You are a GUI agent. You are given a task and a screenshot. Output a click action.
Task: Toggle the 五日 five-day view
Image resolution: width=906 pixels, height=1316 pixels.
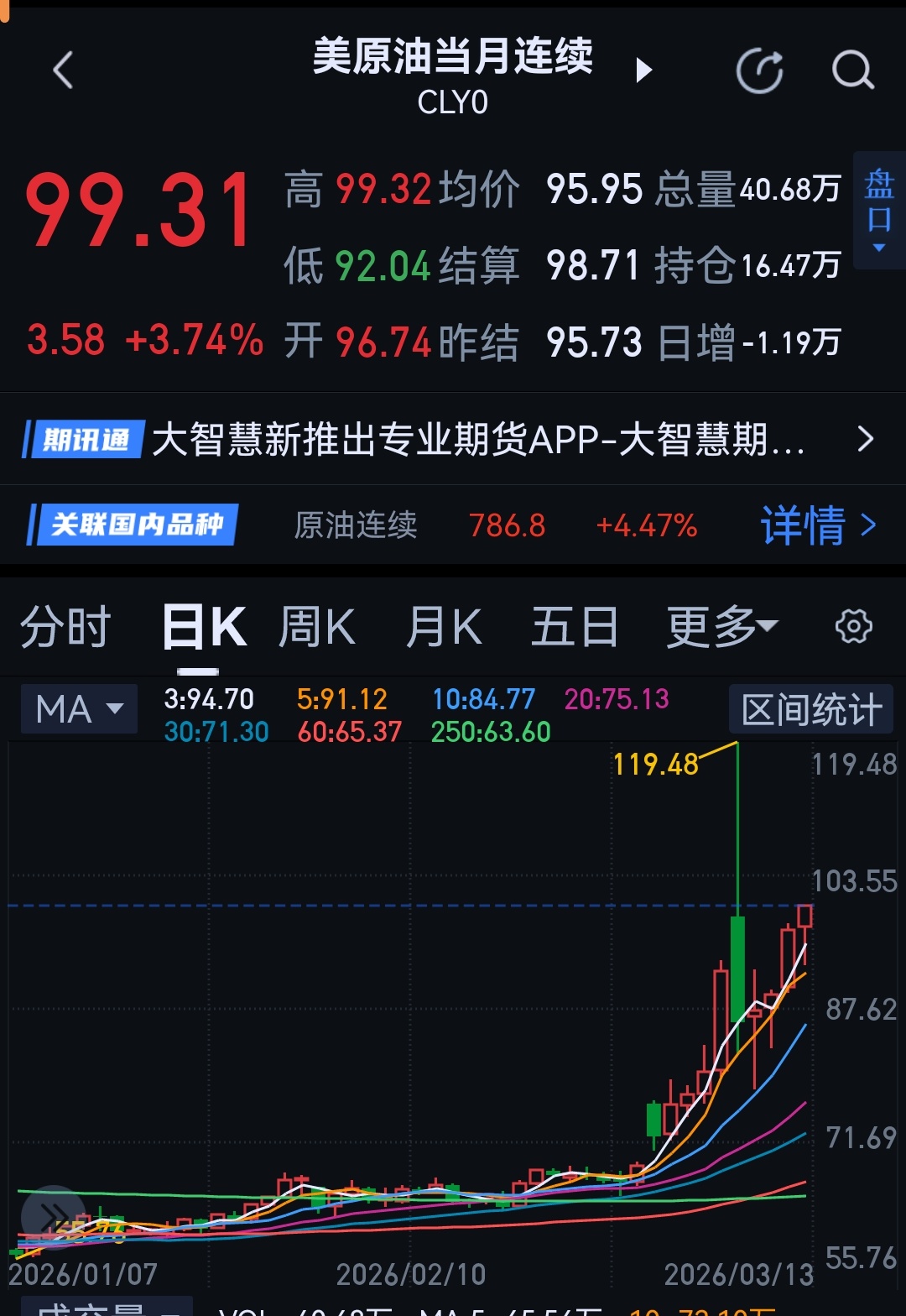[x=574, y=626]
